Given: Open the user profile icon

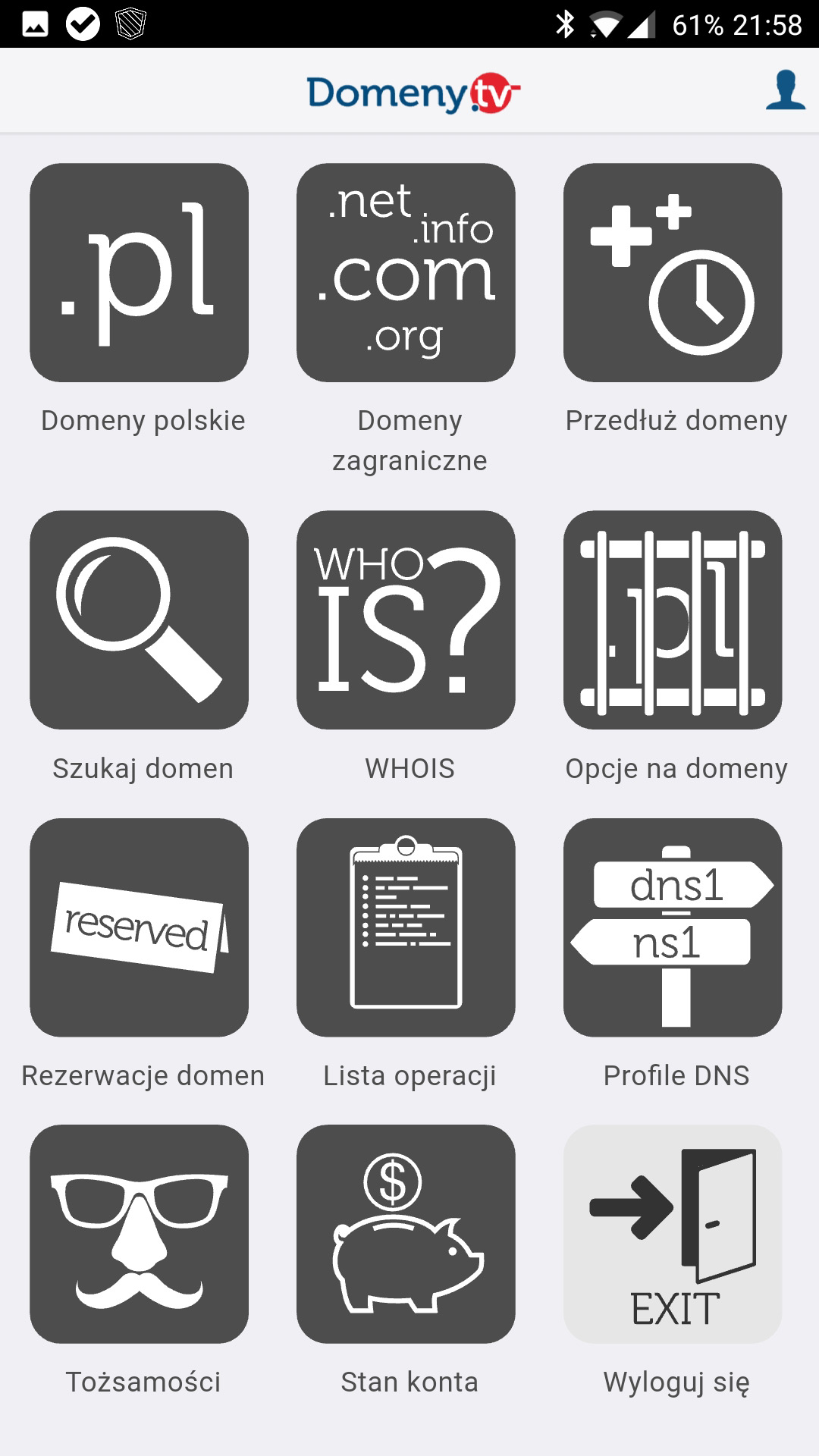Looking at the screenshot, I should pyautogui.click(x=785, y=91).
